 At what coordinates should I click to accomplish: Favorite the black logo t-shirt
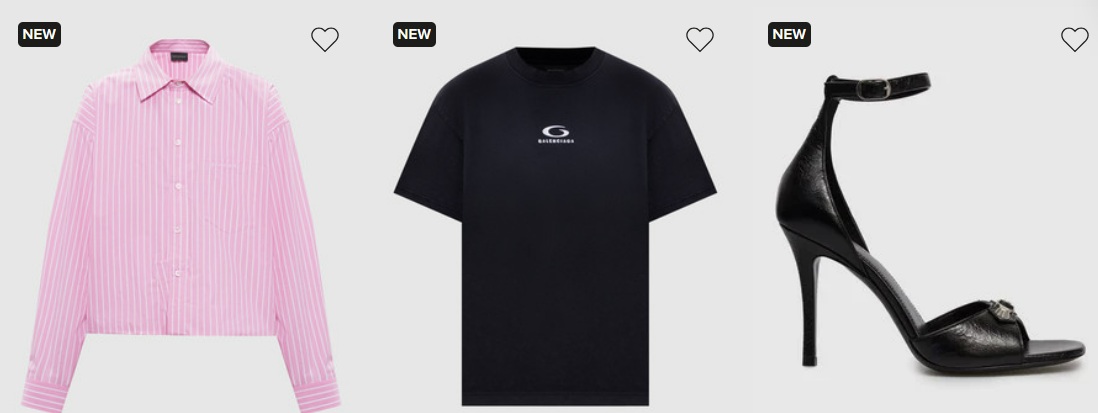tap(699, 39)
